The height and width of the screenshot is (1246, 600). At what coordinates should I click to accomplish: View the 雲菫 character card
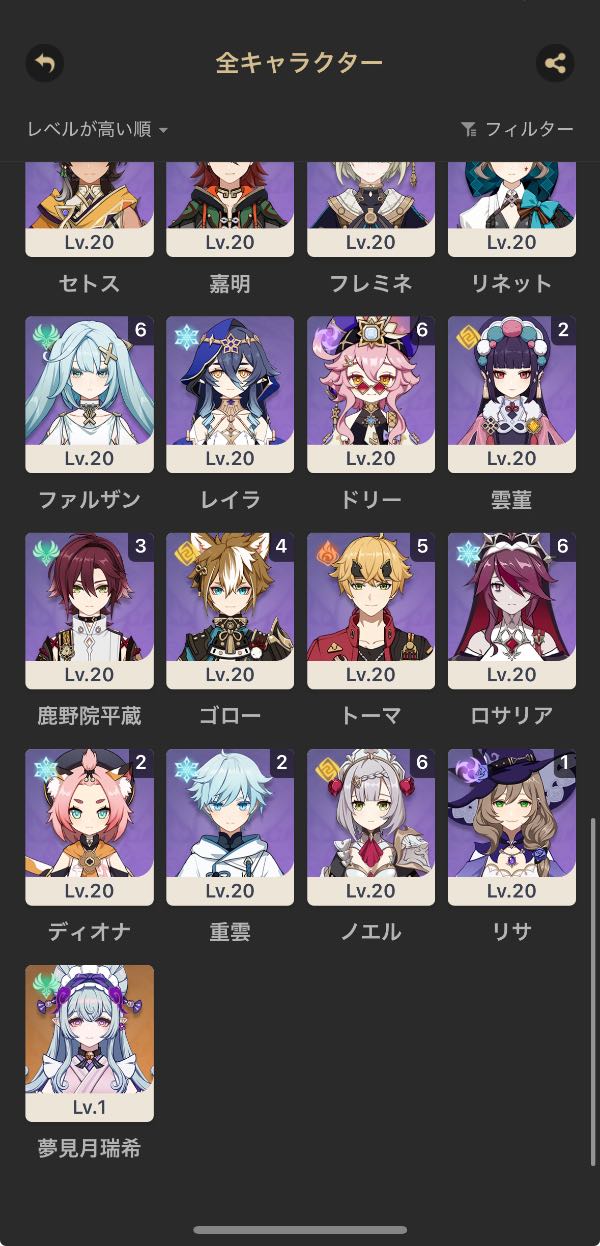512,394
